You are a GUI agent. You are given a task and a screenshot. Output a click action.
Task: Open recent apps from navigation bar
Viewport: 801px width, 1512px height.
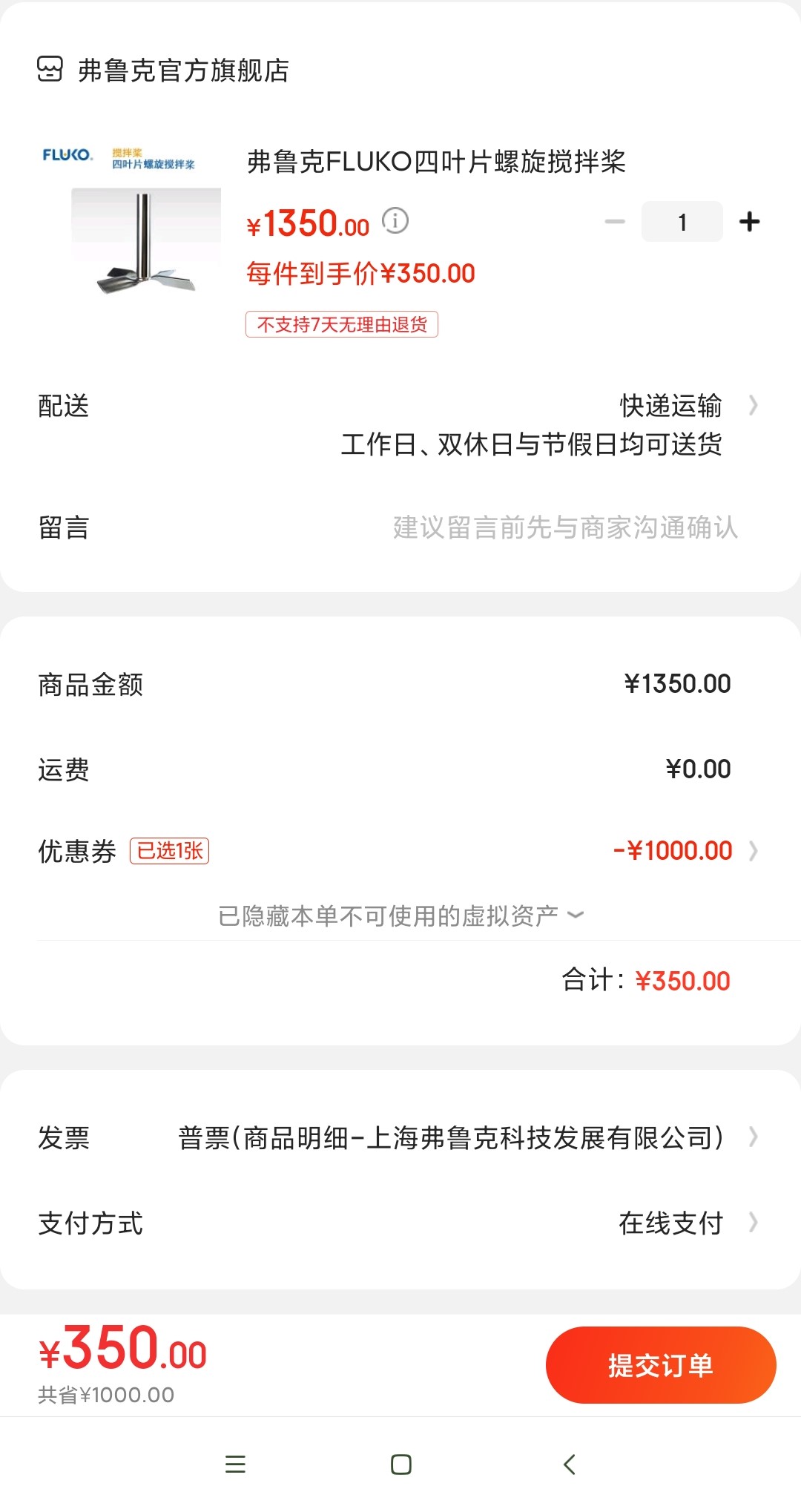click(235, 1465)
